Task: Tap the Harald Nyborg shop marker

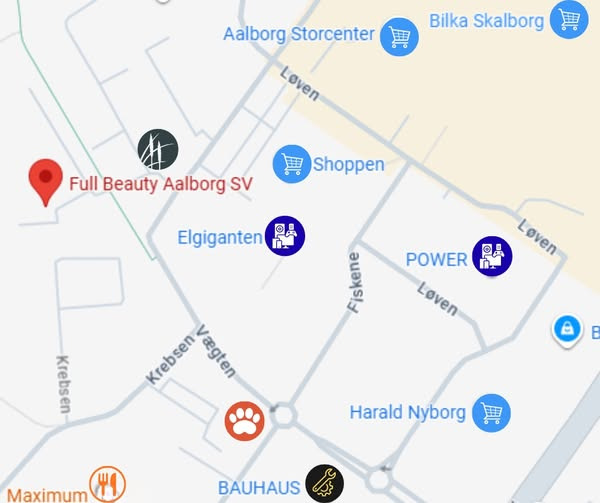Action: click(491, 412)
